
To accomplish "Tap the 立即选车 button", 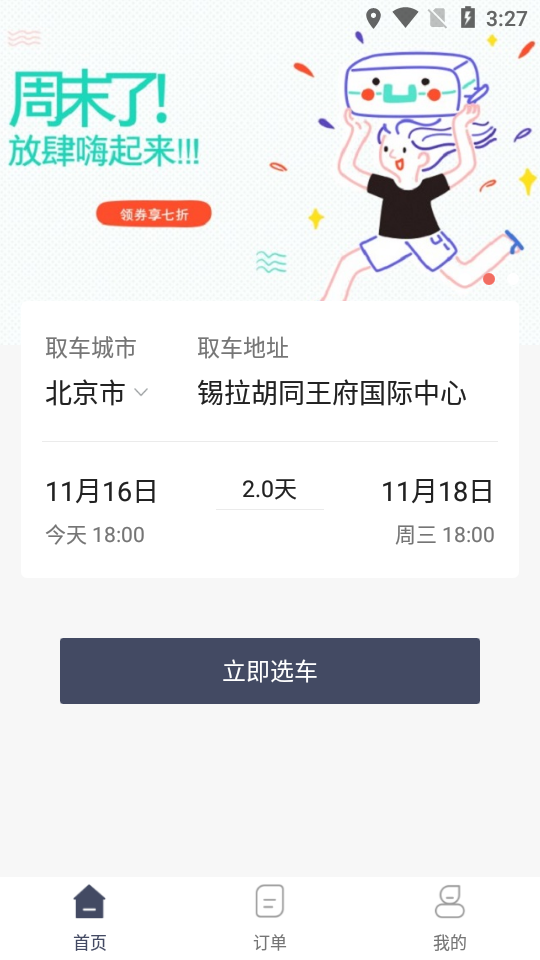I will coord(270,671).
